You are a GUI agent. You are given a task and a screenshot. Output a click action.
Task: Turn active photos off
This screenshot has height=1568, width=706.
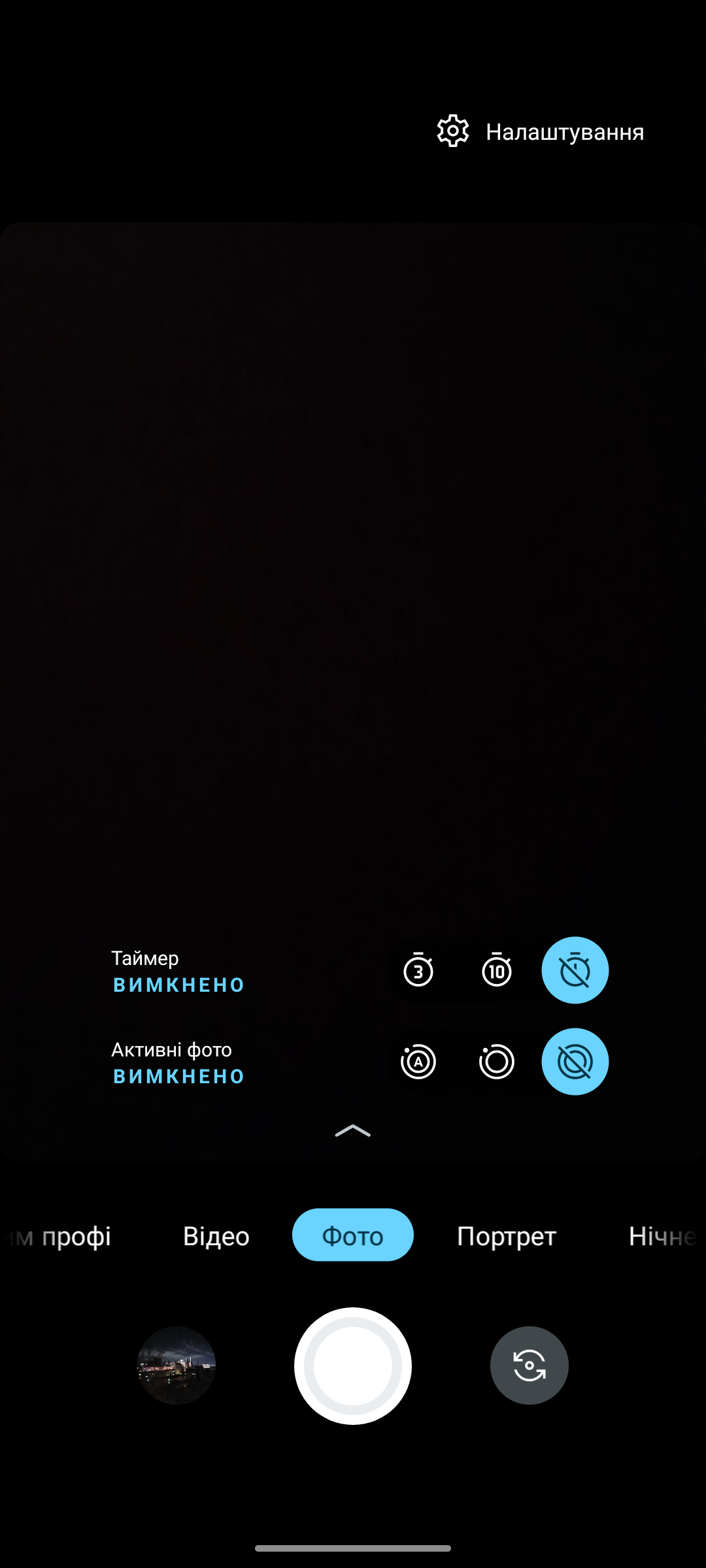575,1062
